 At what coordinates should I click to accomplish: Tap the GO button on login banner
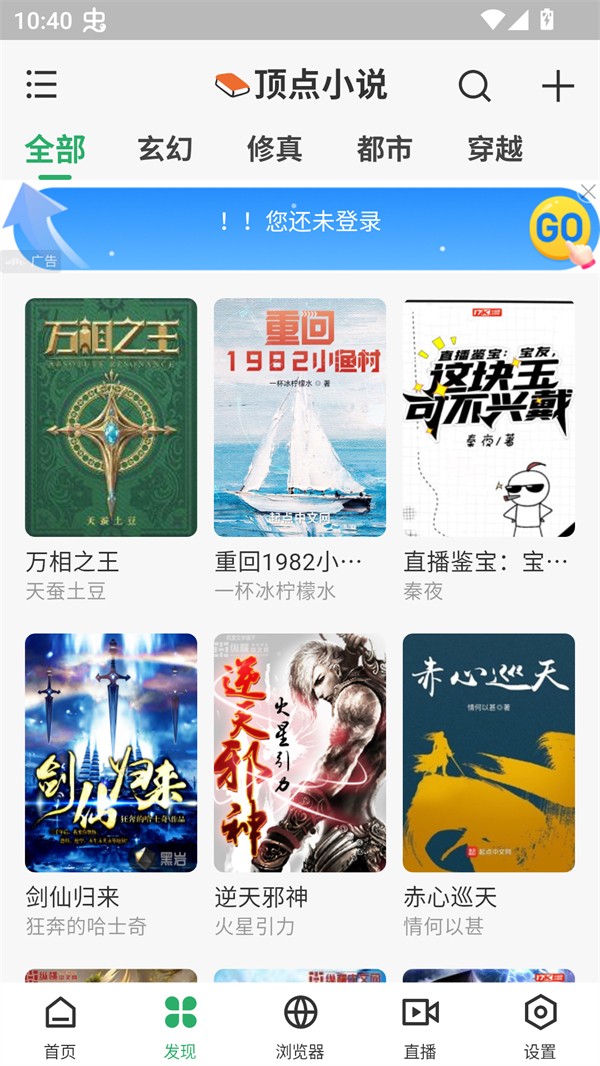(559, 228)
